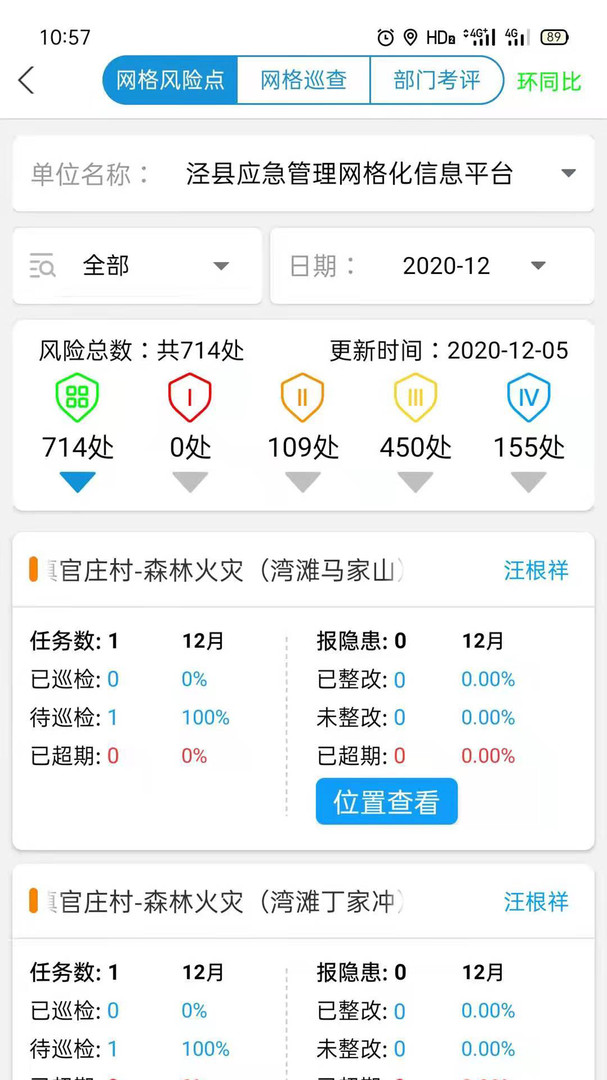
Task: Switch to the 部门考评 tab
Action: 436,81
